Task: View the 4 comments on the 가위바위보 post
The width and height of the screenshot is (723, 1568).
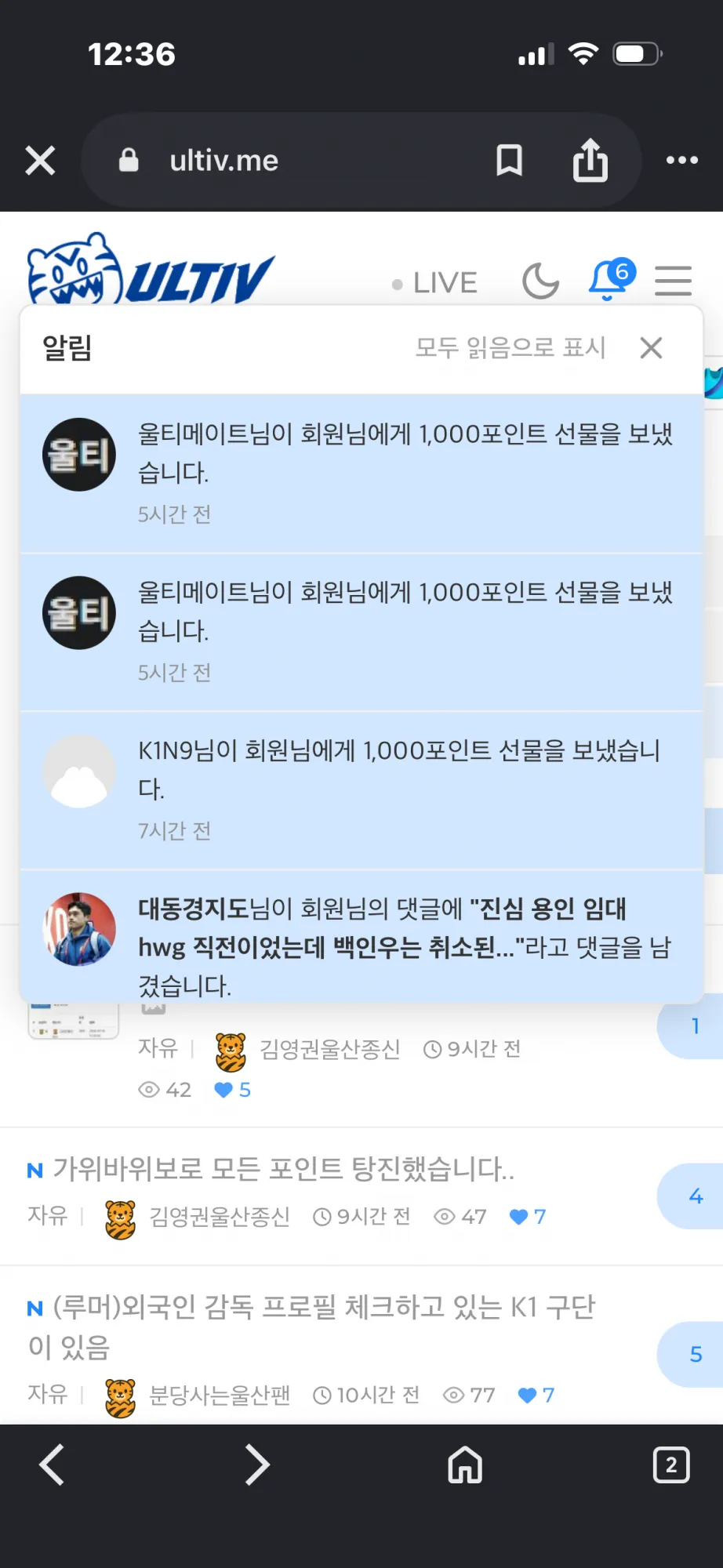Action: coord(695,1196)
